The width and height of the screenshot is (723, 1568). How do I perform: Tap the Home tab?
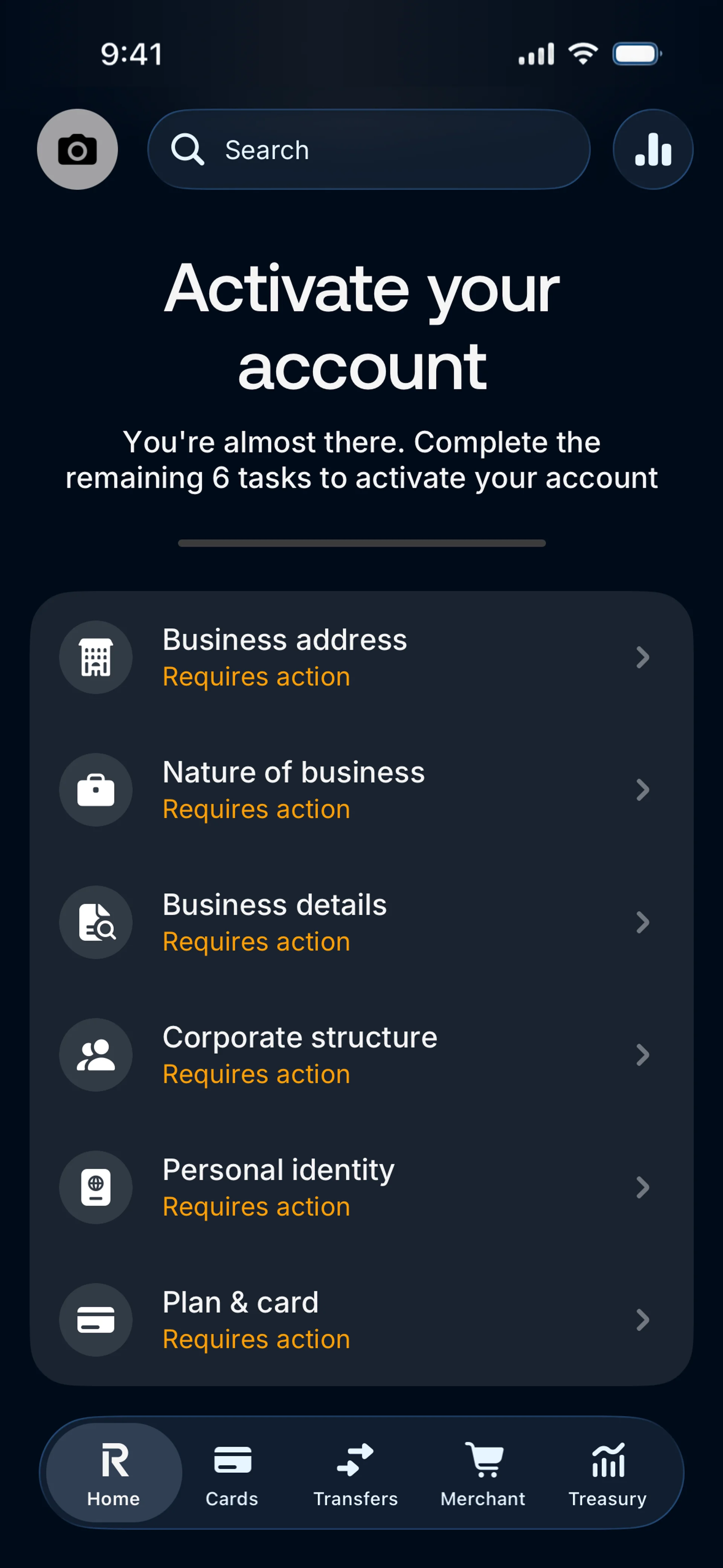(x=114, y=1472)
